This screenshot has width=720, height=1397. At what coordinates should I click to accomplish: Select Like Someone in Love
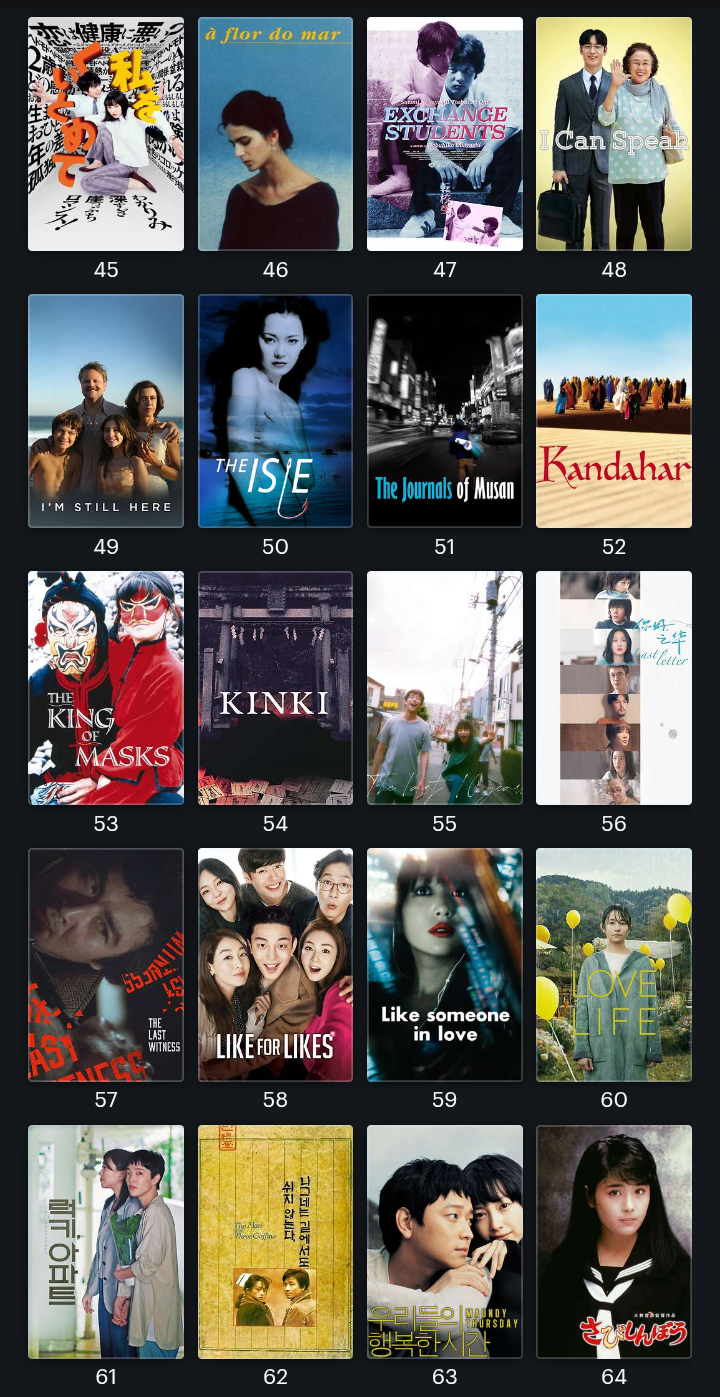[445, 965]
